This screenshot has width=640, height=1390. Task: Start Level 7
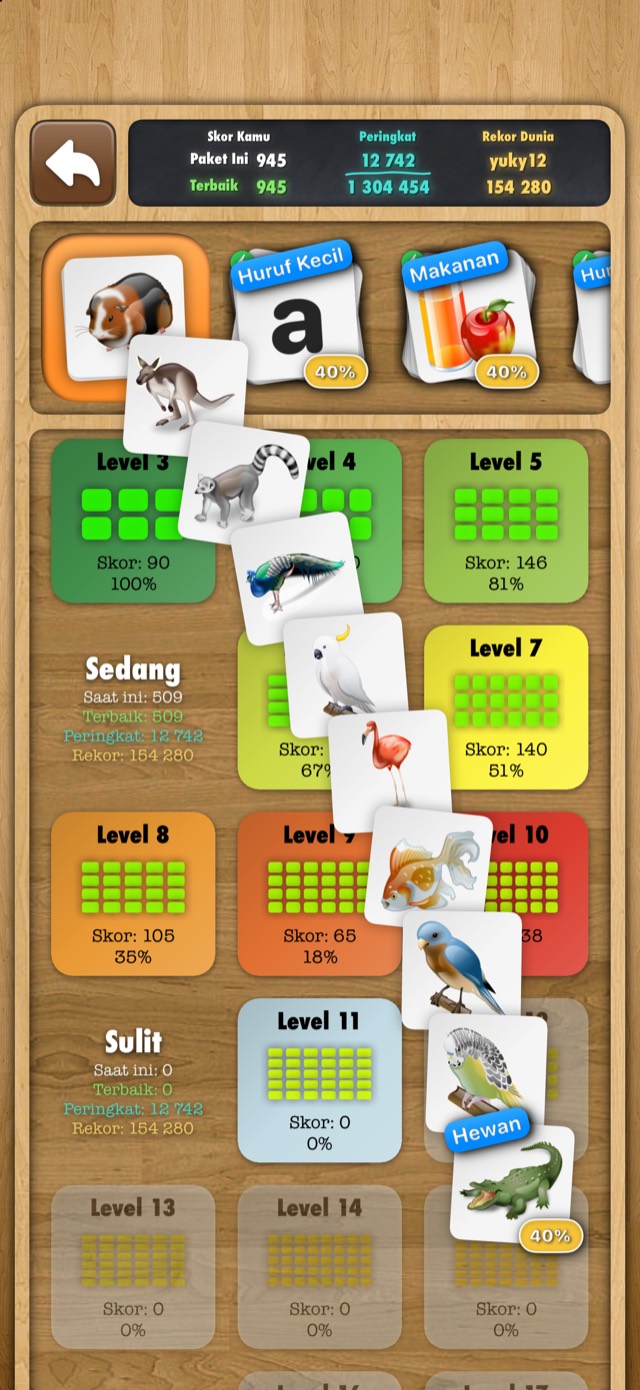pos(506,707)
